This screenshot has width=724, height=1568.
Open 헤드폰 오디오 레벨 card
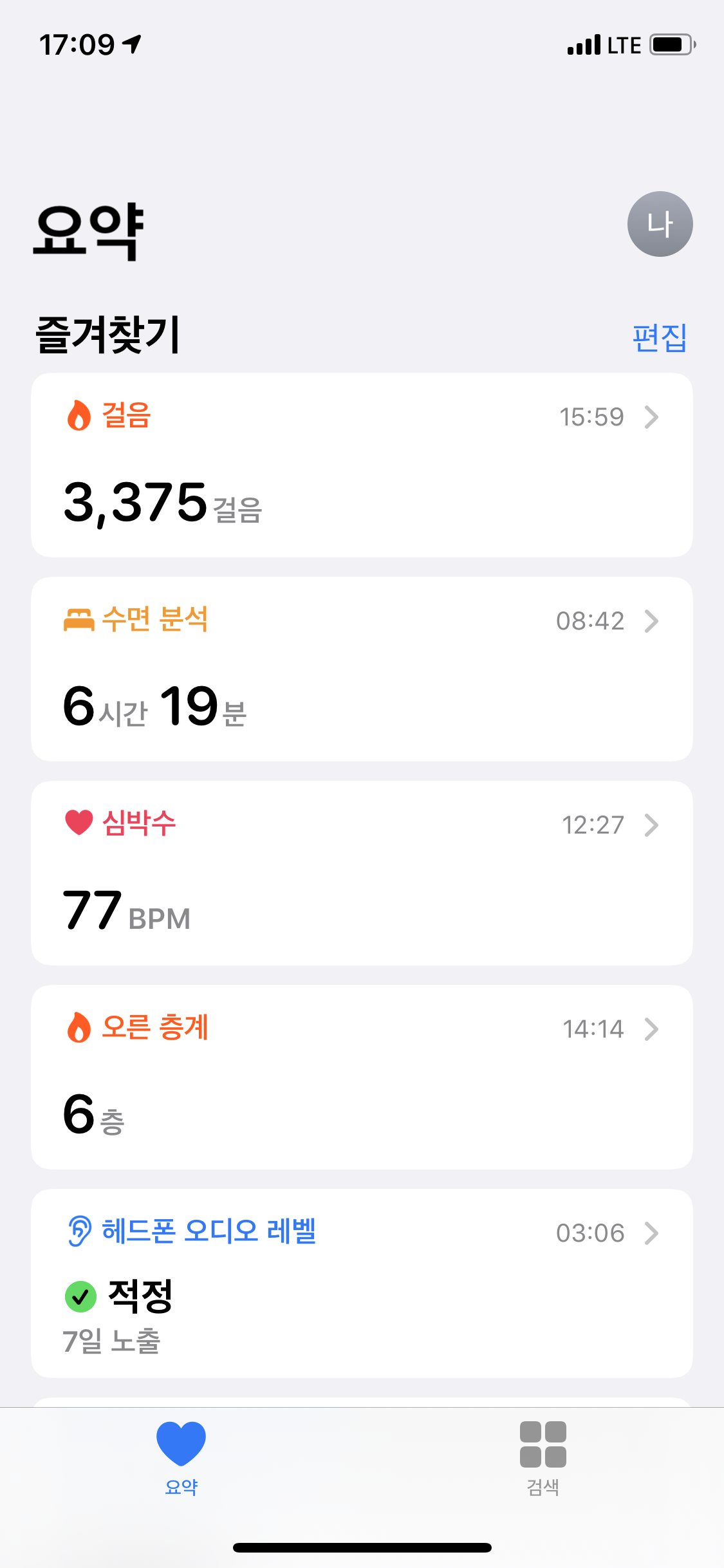point(362,1283)
